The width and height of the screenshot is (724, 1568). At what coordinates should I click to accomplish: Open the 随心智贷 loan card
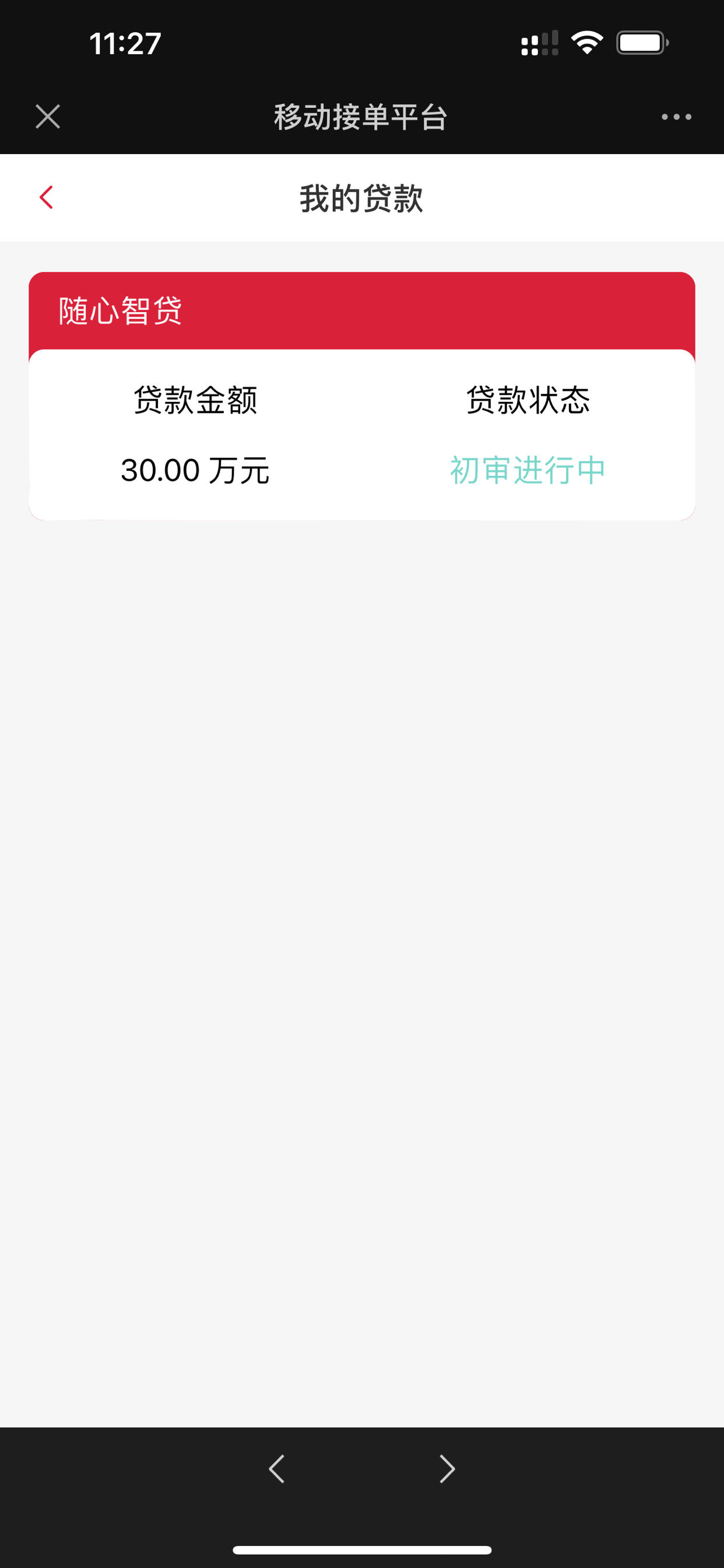coord(362,395)
